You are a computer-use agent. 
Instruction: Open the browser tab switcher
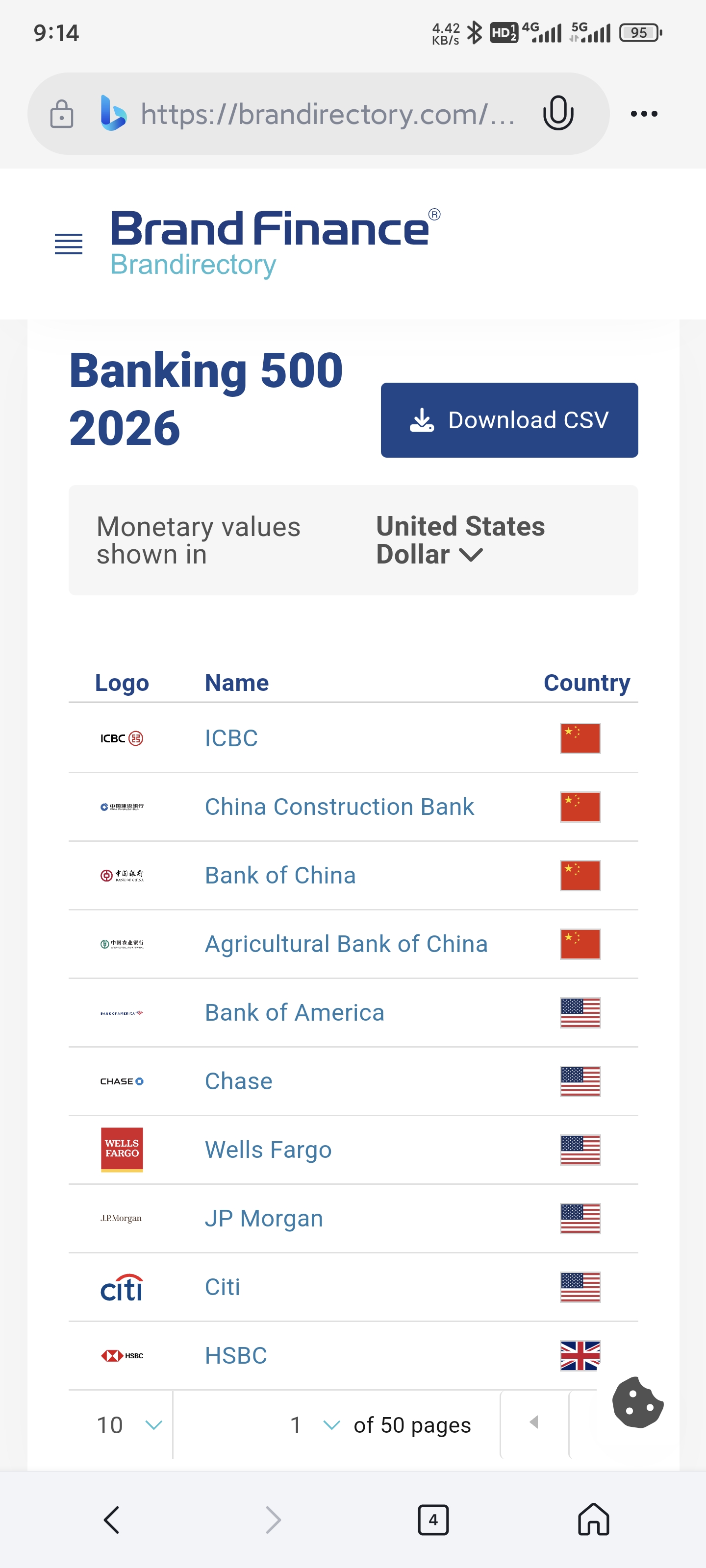[x=432, y=1520]
